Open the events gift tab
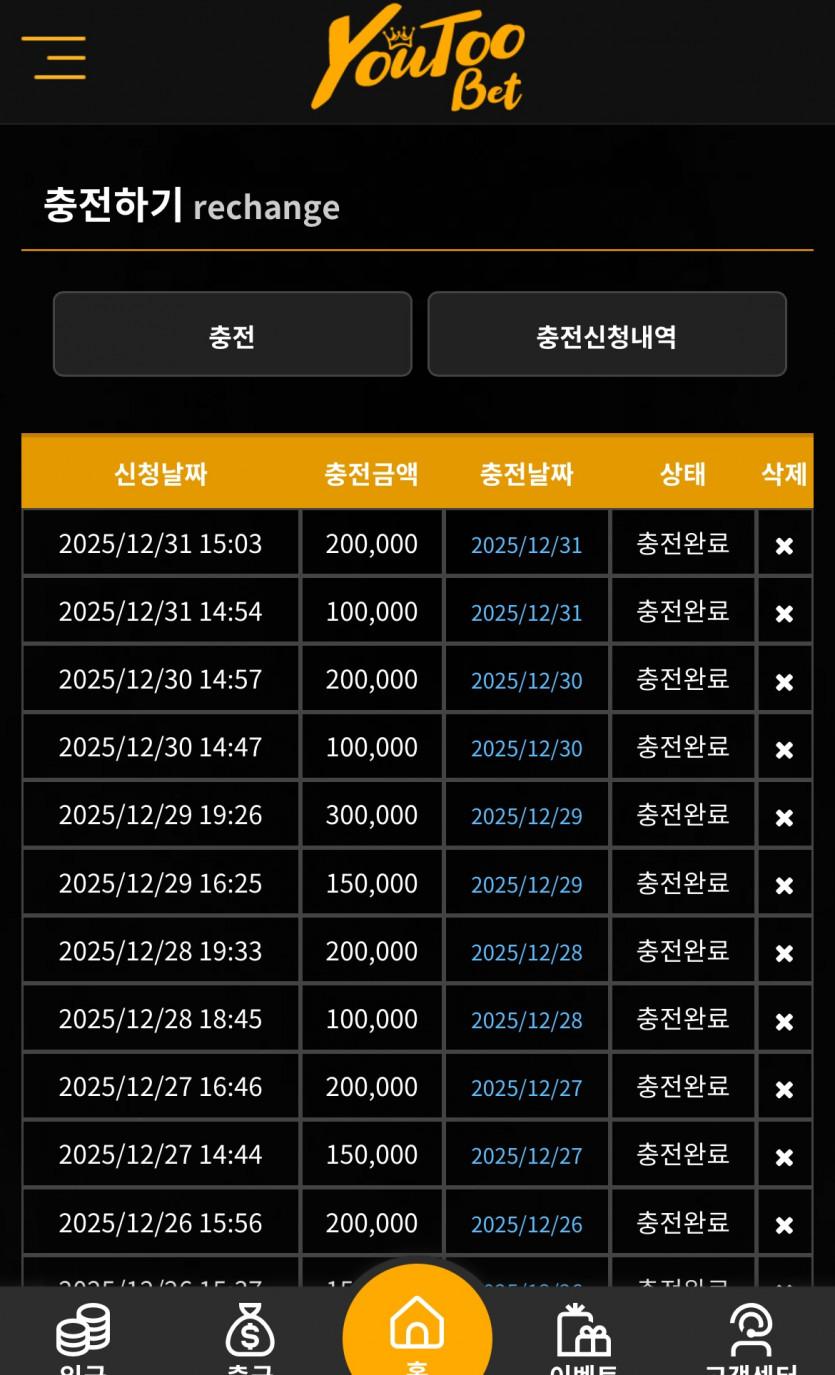 point(583,1335)
